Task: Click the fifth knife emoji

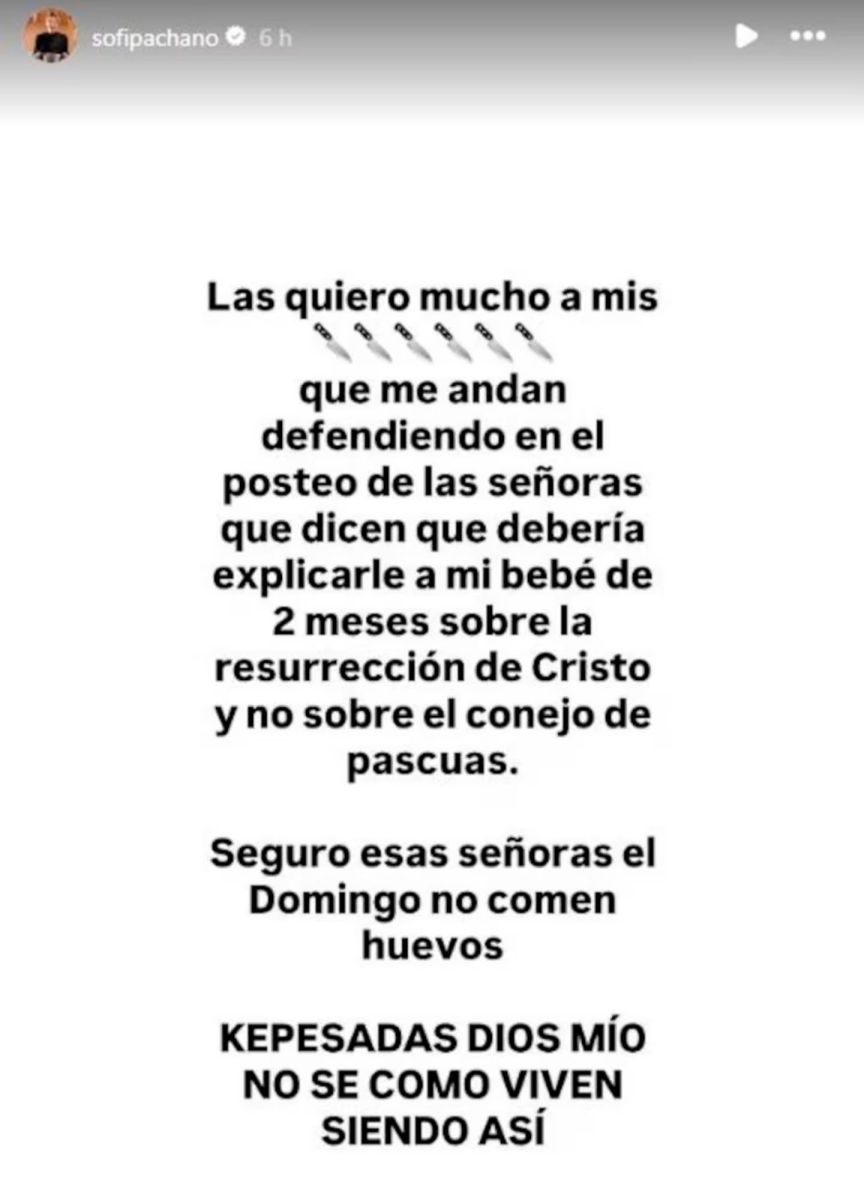Action: point(490,342)
